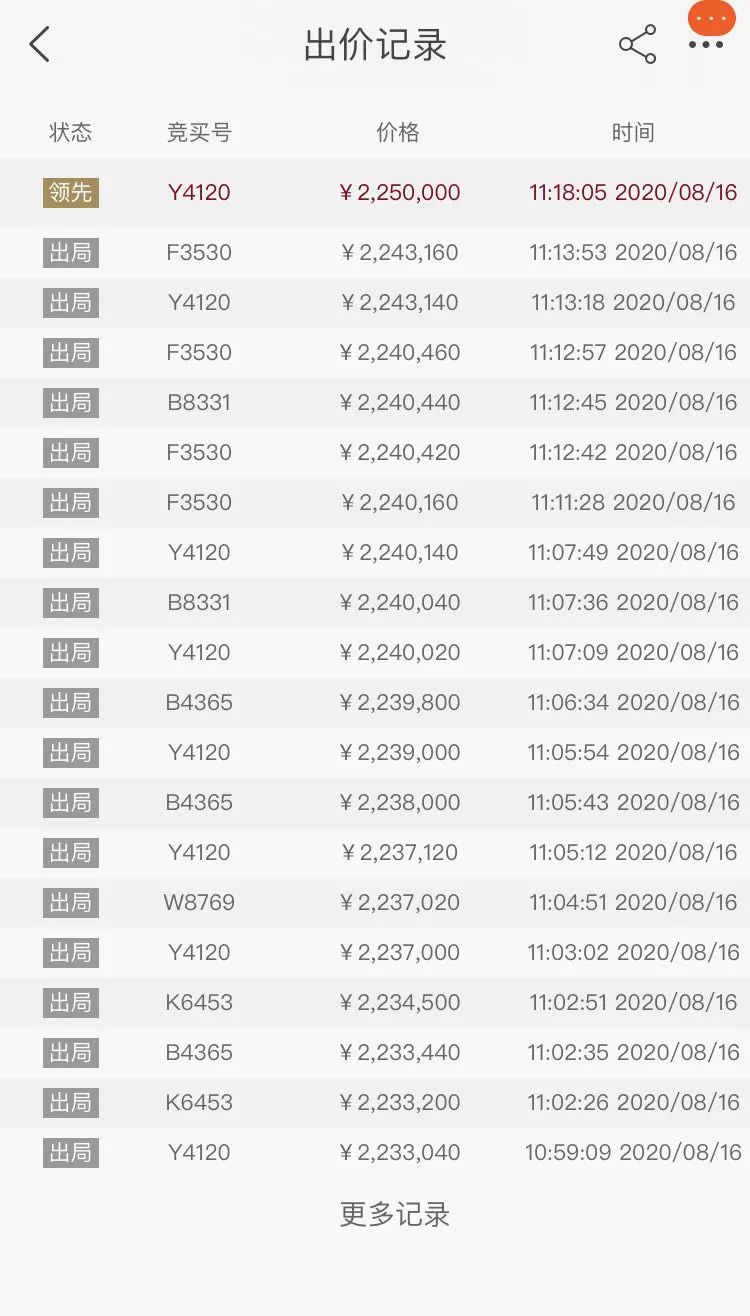Open the share icon in the header

coord(638,44)
